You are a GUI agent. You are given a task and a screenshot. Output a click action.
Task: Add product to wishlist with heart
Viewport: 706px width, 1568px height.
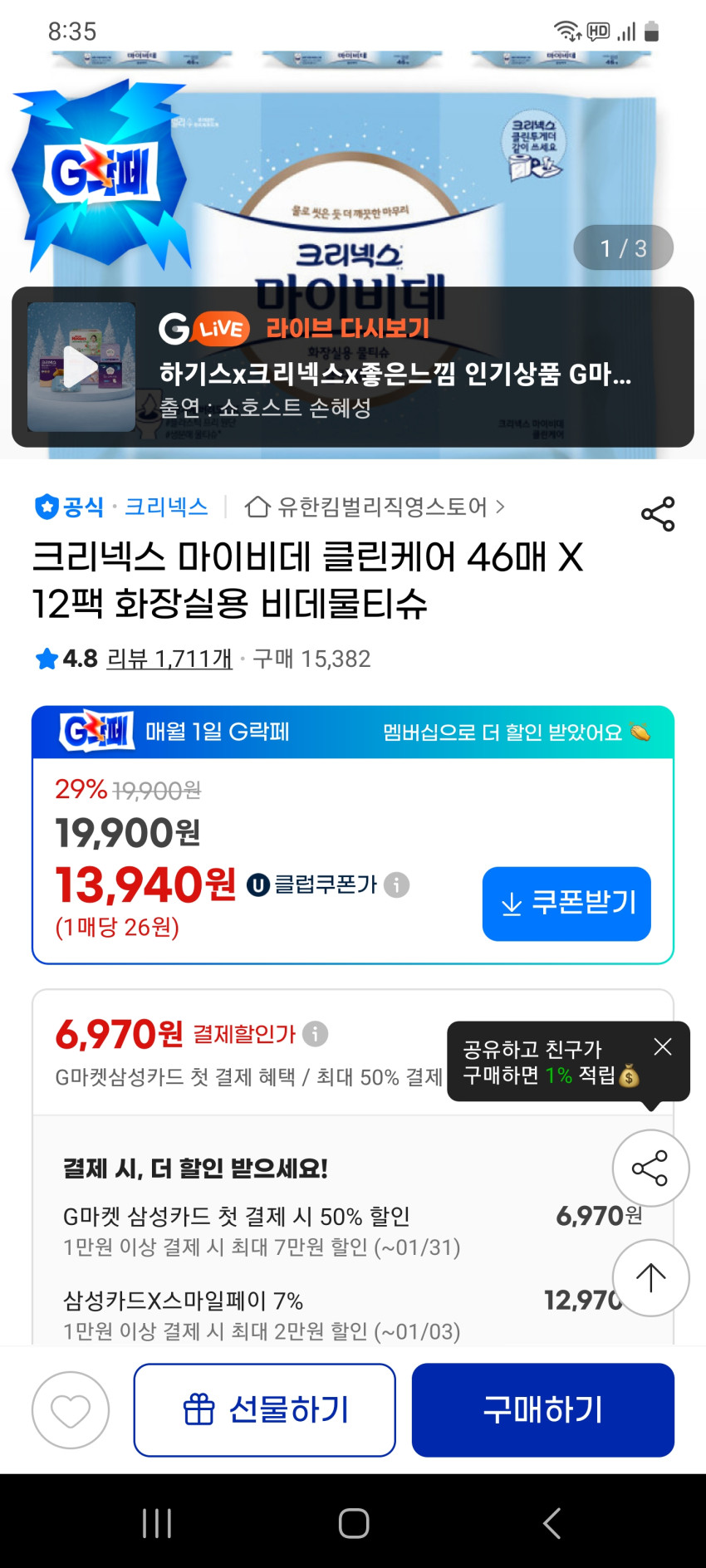[x=71, y=1410]
